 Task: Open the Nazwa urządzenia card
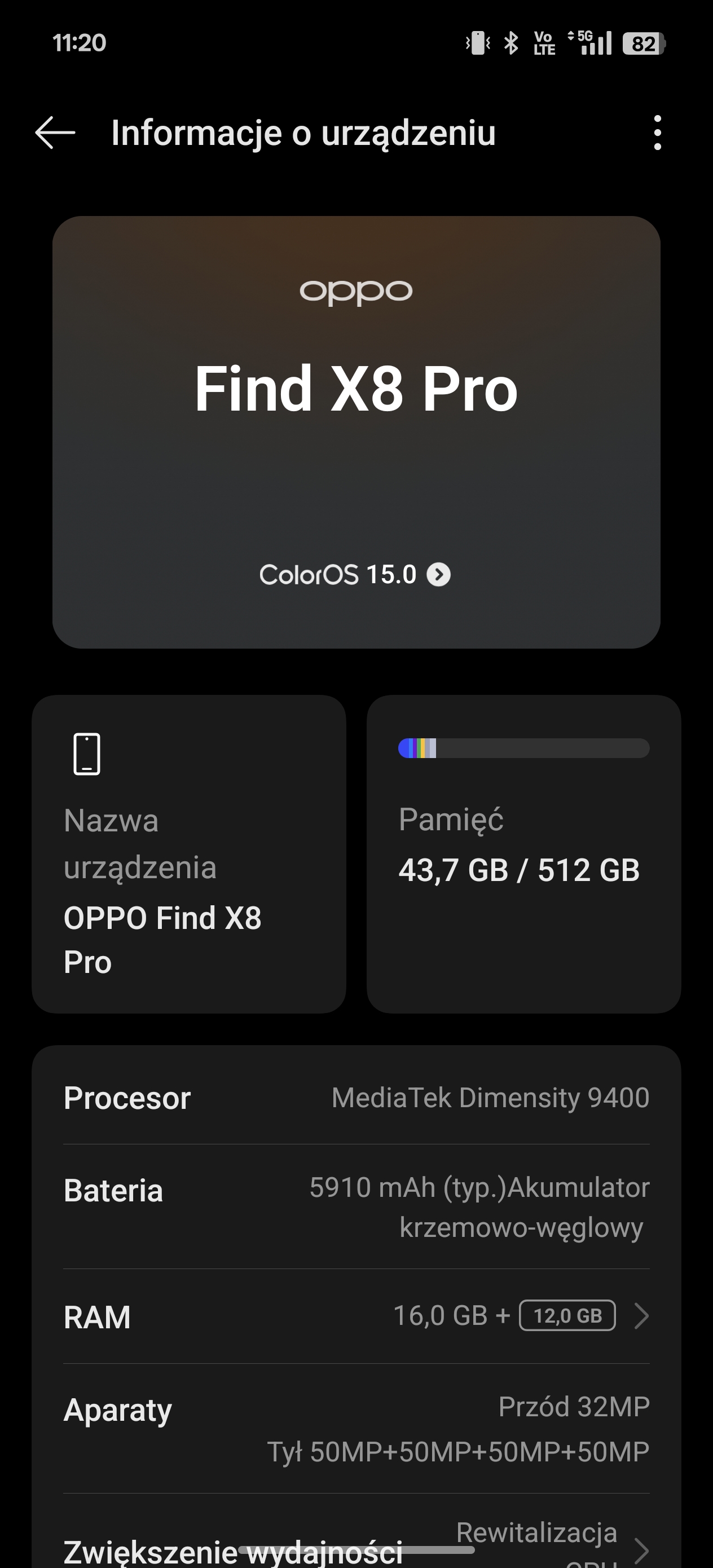click(x=189, y=854)
